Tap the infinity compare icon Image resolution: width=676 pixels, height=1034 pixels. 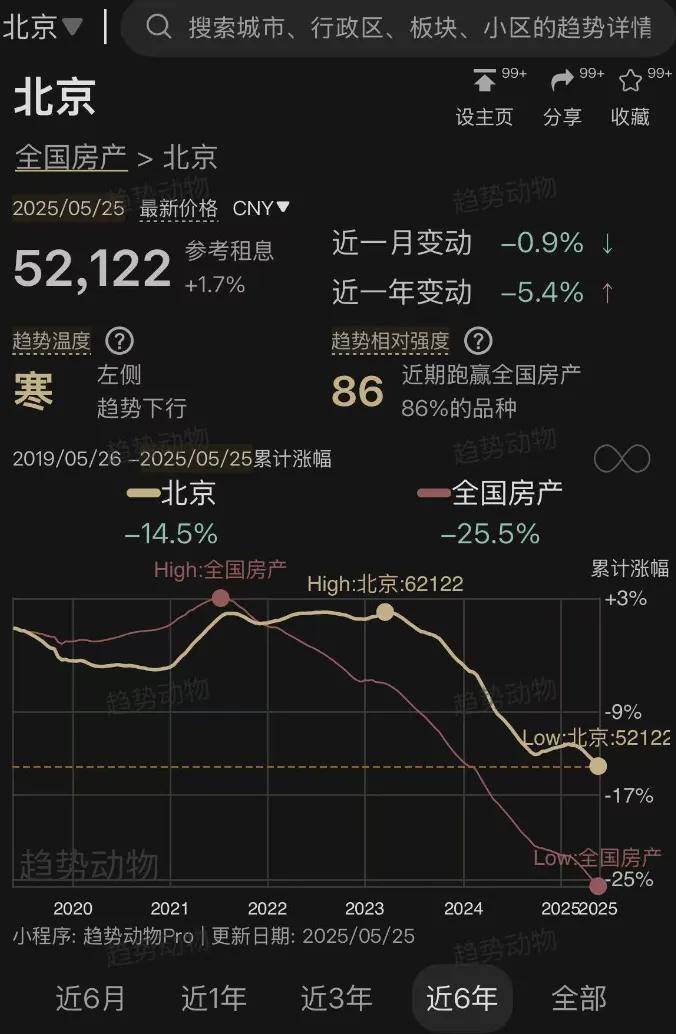(622, 459)
